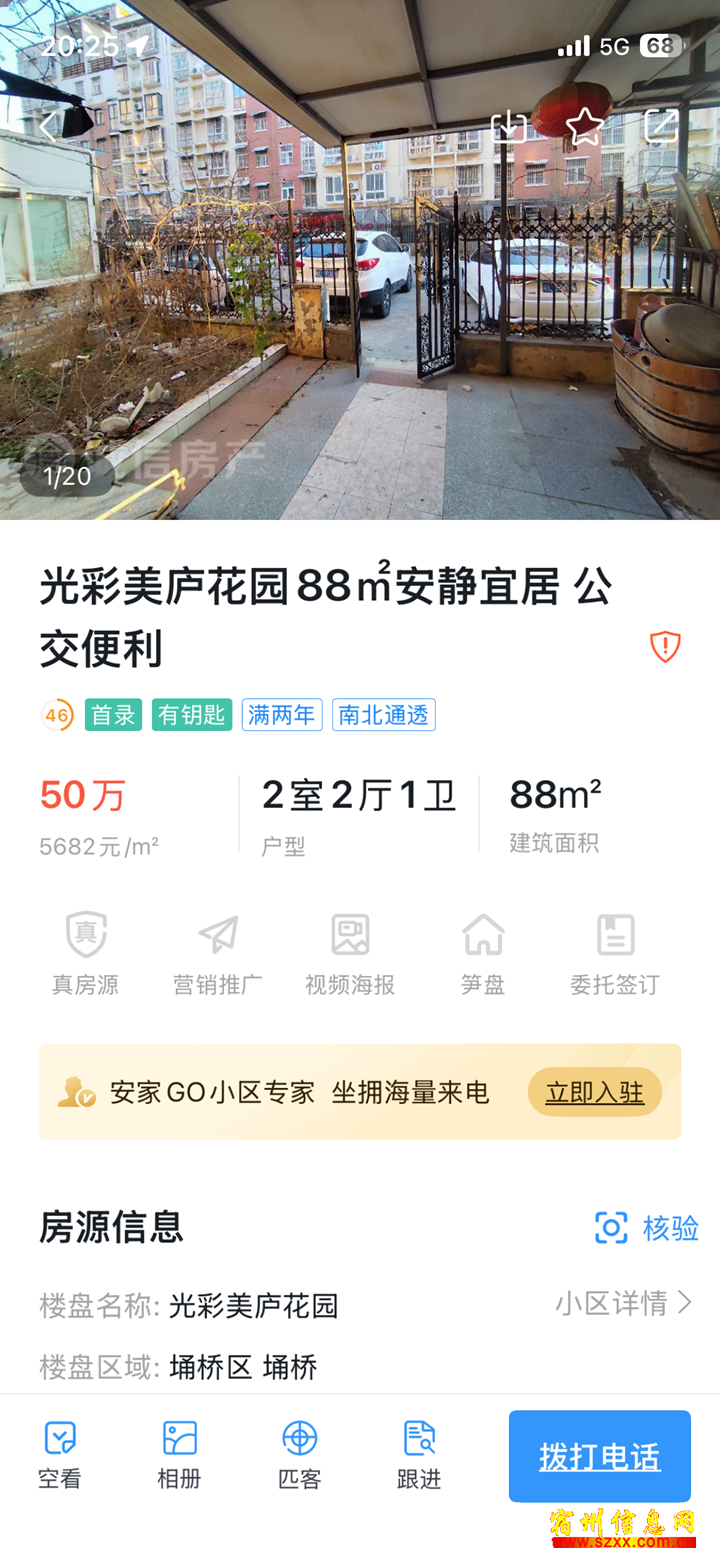Download the listing photo
Image resolution: width=720 pixels, height=1558 pixels.
(x=509, y=127)
